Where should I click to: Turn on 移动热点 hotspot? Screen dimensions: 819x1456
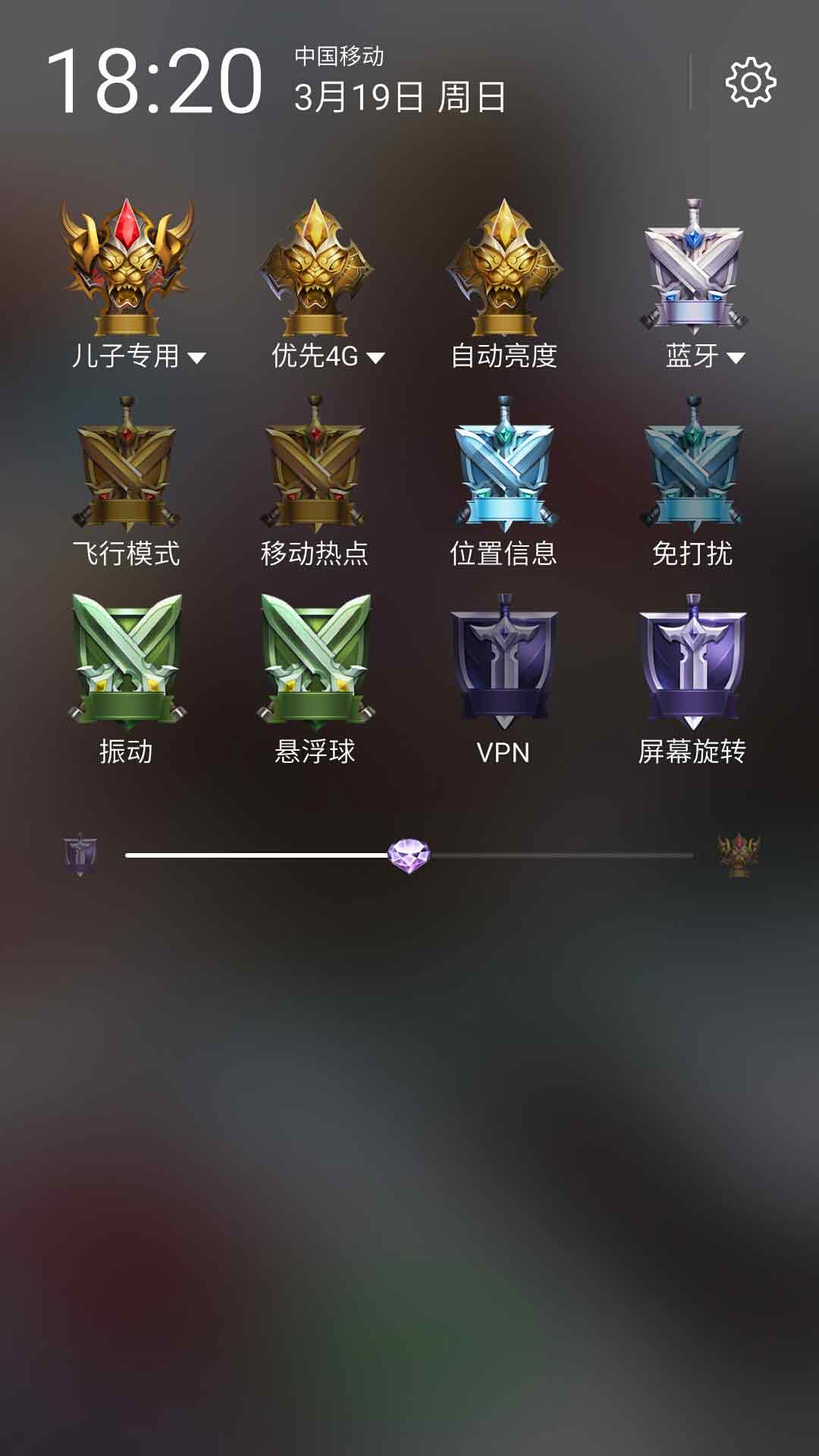(x=315, y=463)
